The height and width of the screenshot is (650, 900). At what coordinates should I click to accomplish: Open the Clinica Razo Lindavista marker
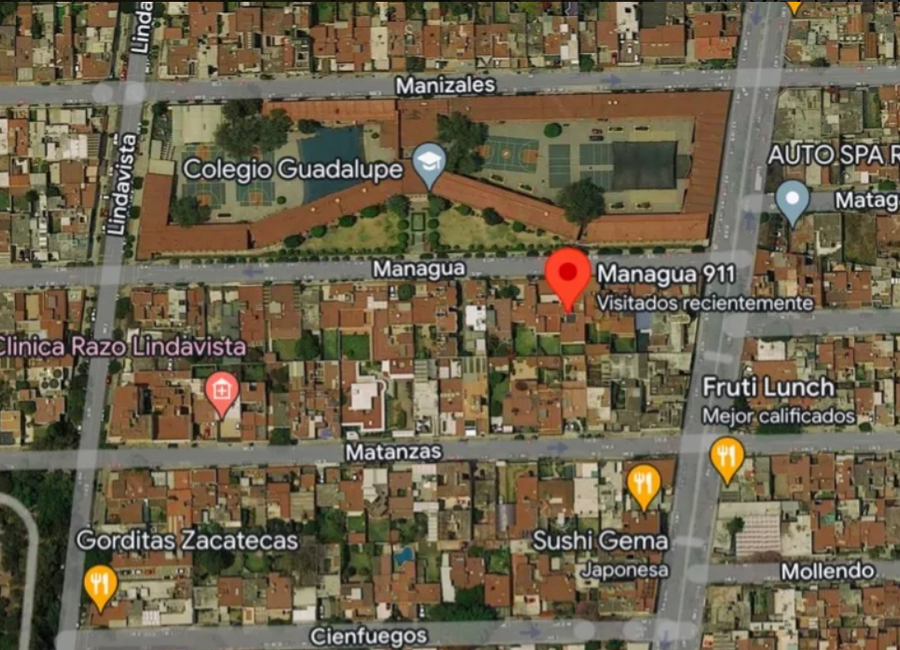[x=222, y=394]
